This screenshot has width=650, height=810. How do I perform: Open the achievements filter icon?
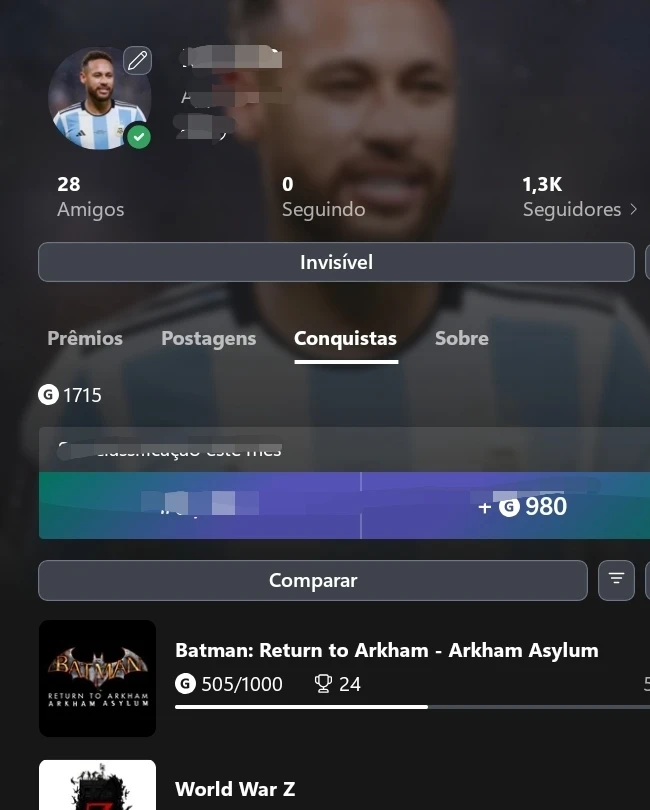[x=616, y=580]
